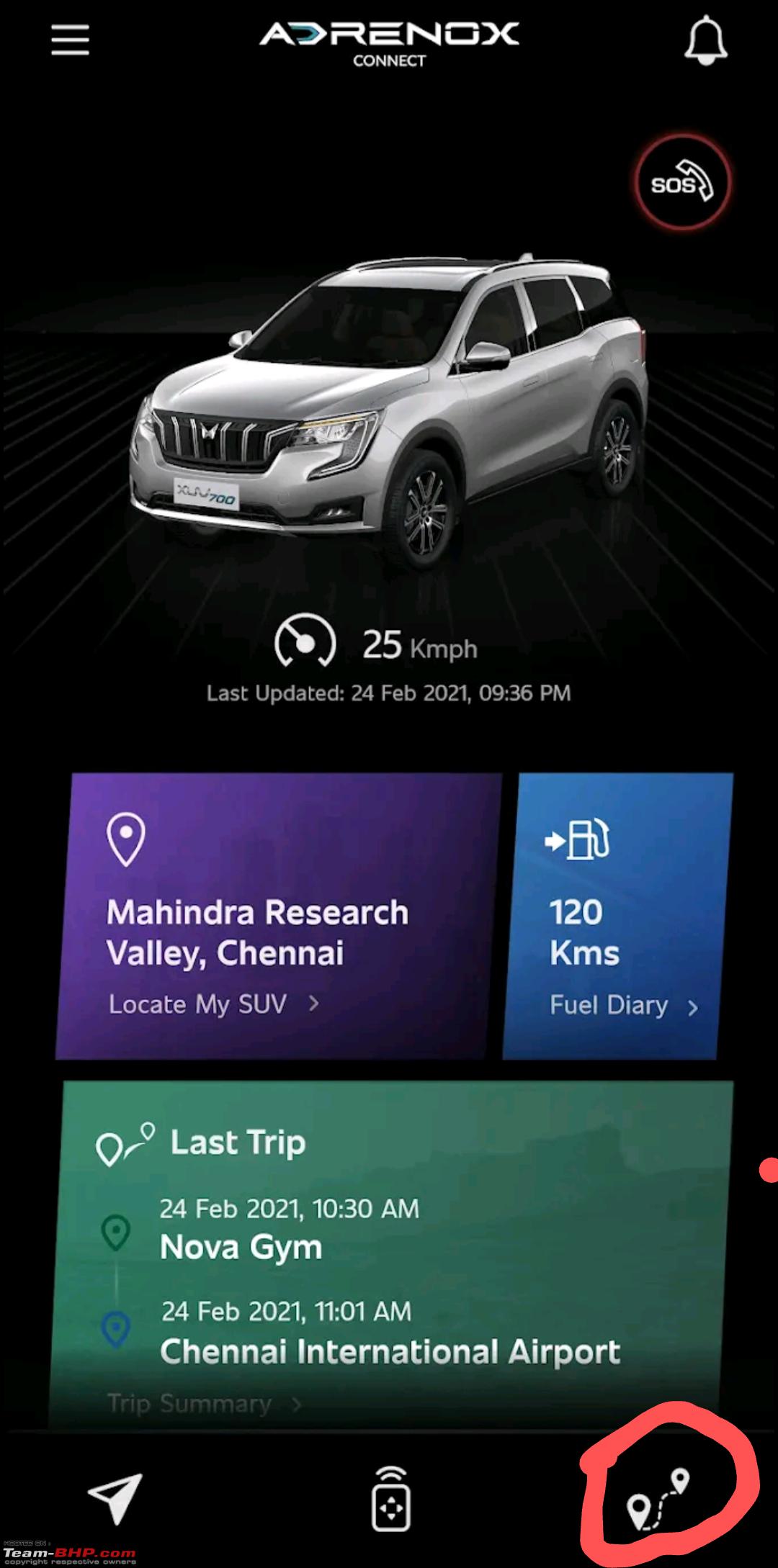The height and width of the screenshot is (1568, 778).
Task: Open the Trip Summary link
Action: coord(205,1403)
